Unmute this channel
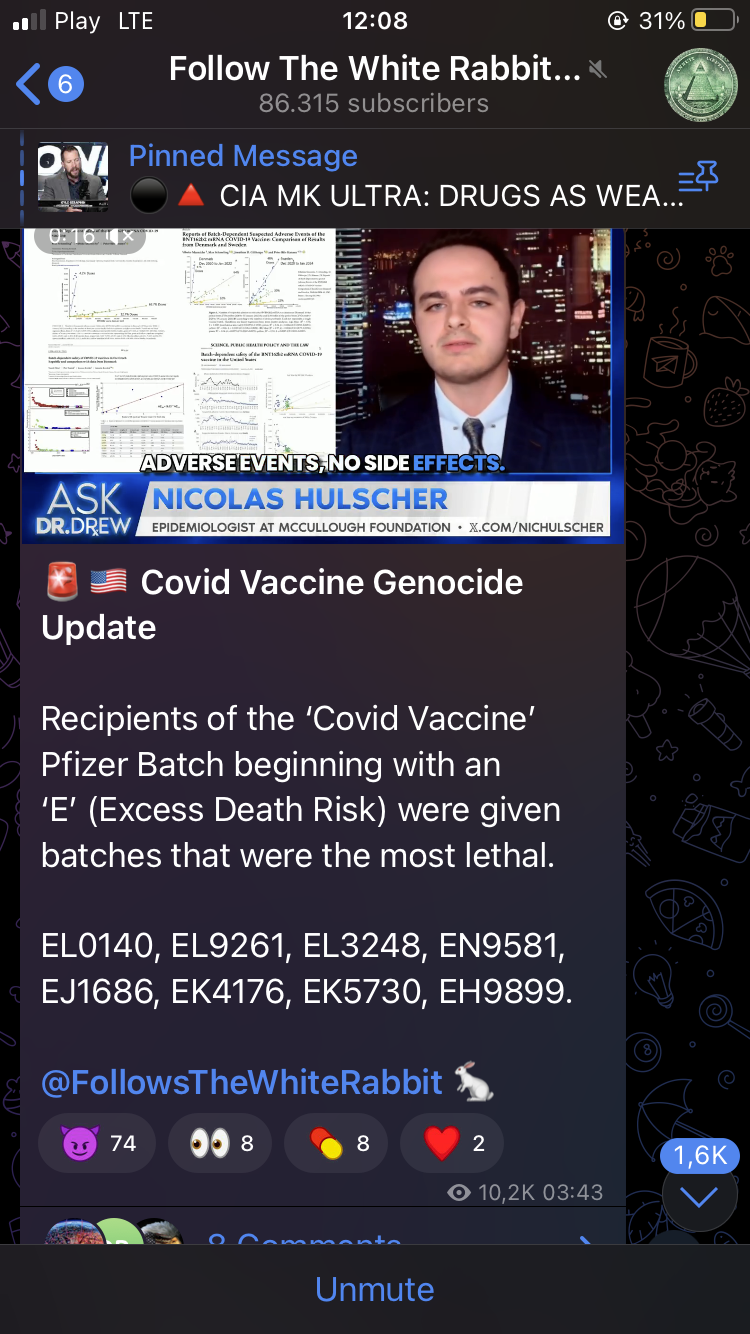The width and height of the screenshot is (750, 1334). [375, 1289]
